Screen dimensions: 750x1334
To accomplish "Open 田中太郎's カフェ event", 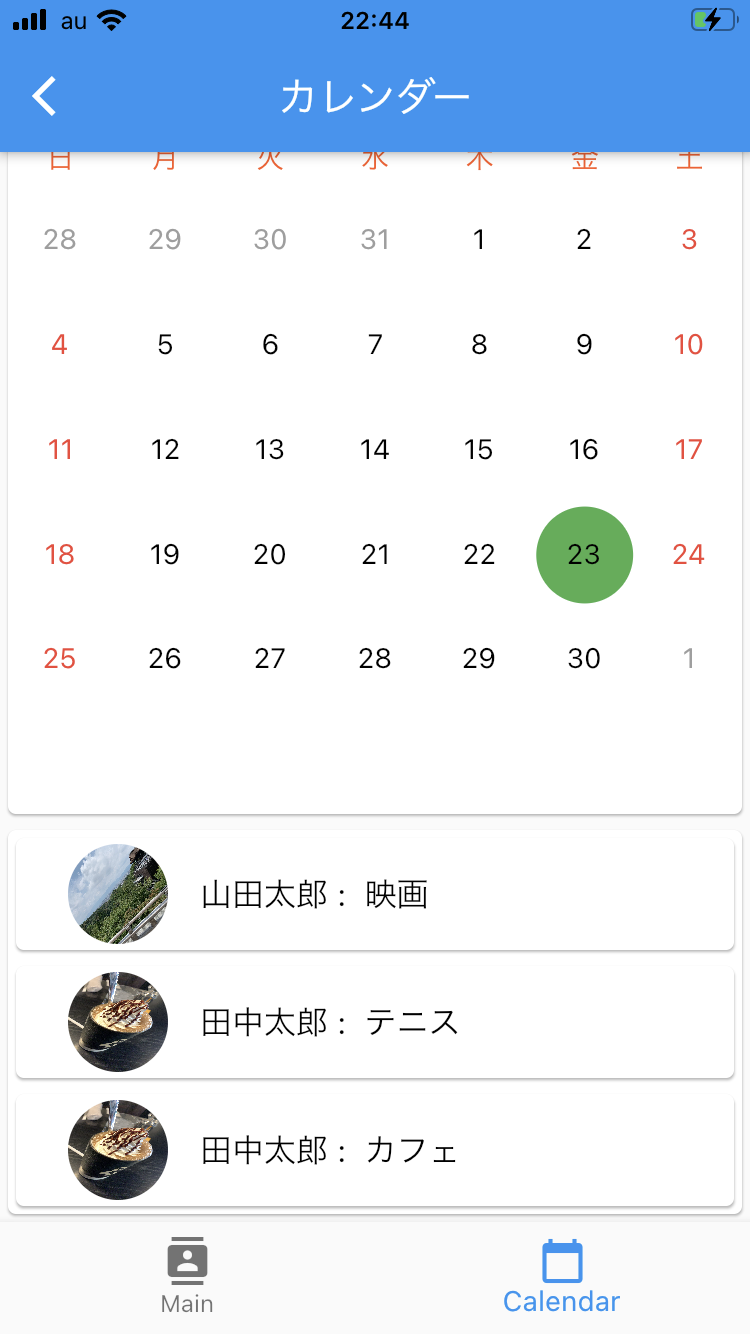I will click(x=375, y=1150).
